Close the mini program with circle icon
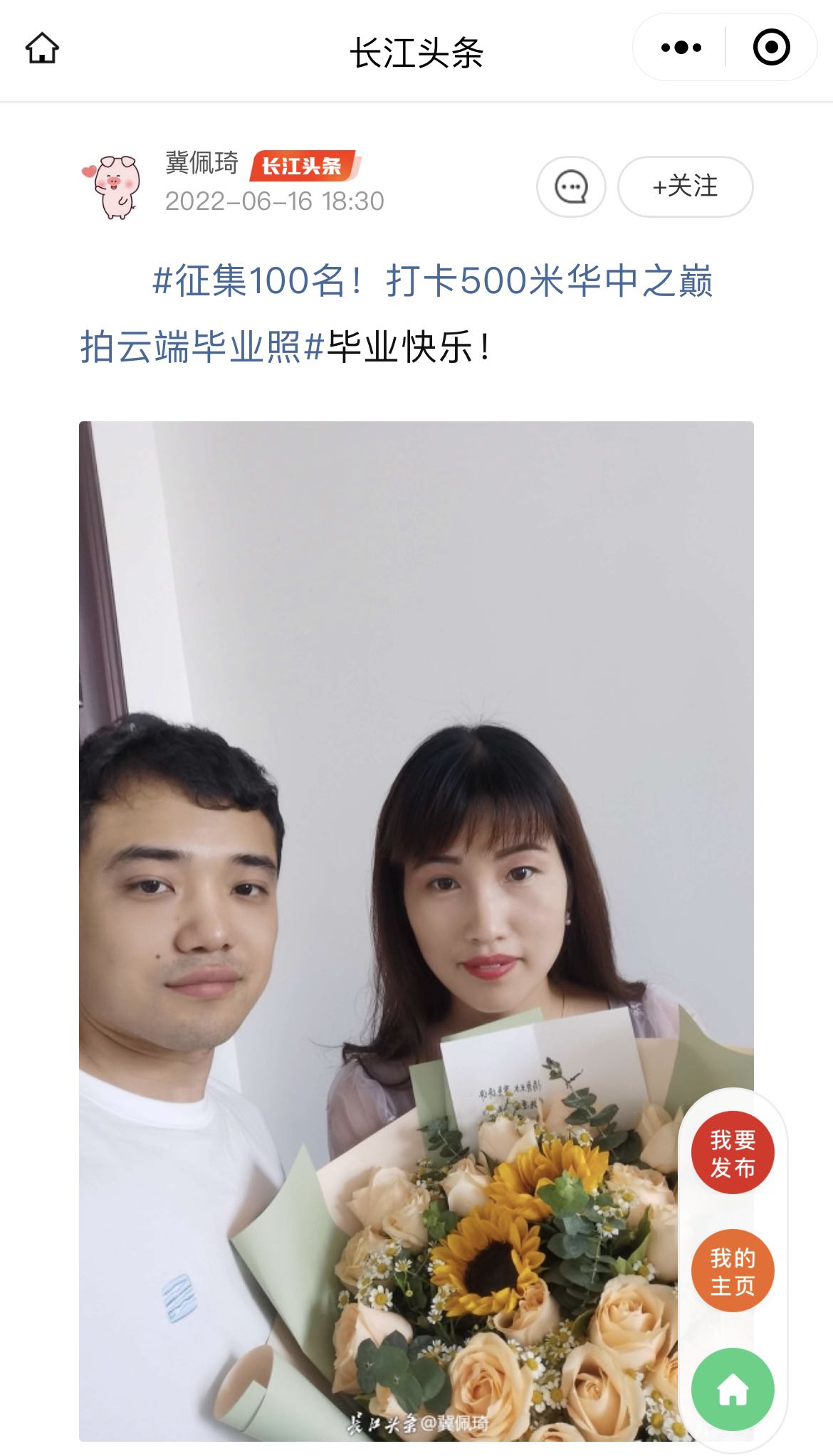This screenshot has height=1456, width=833. click(x=771, y=48)
